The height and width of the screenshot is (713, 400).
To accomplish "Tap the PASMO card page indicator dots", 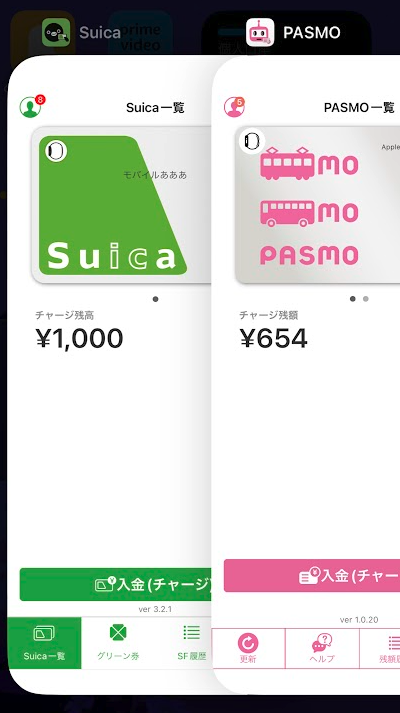I will click(359, 299).
